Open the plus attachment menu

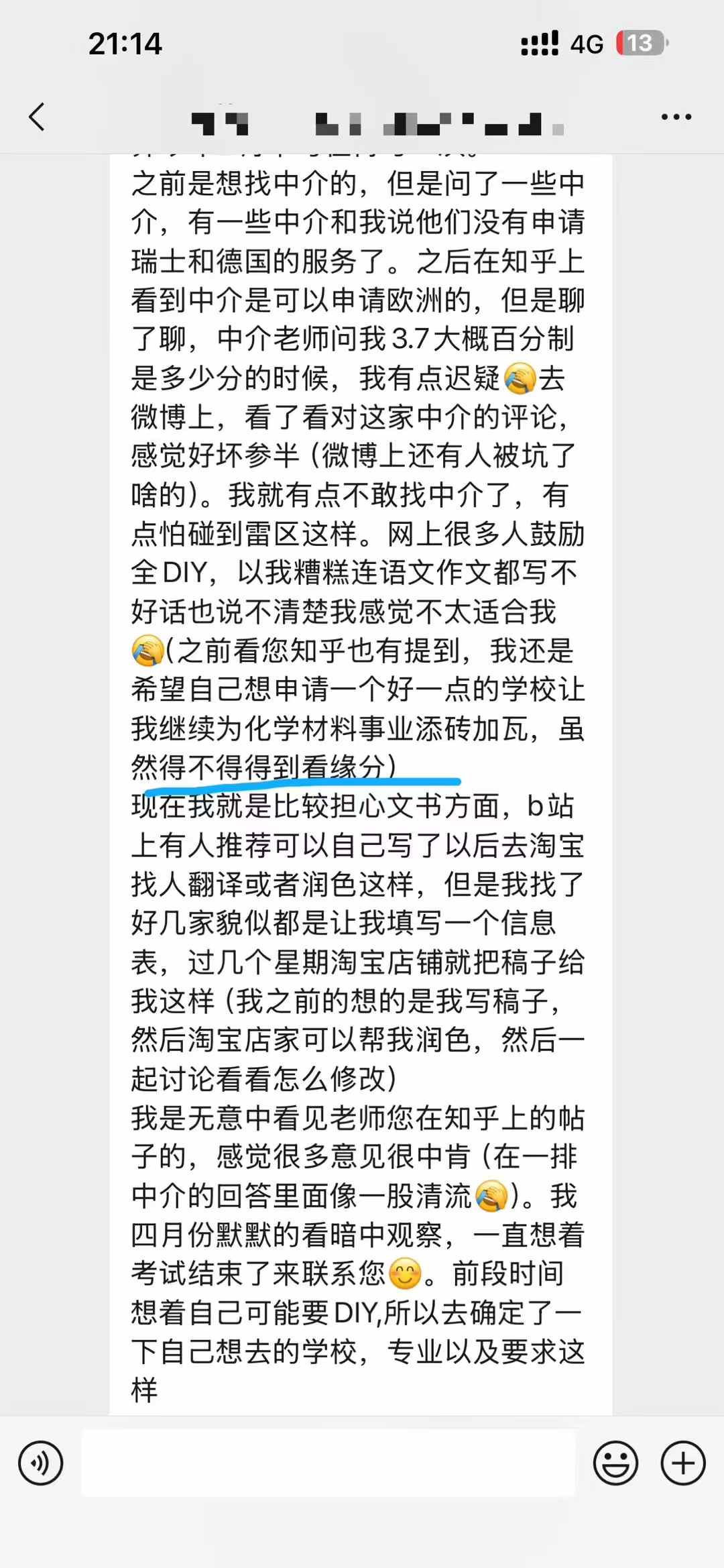pyautogui.click(x=683, y=1463)
